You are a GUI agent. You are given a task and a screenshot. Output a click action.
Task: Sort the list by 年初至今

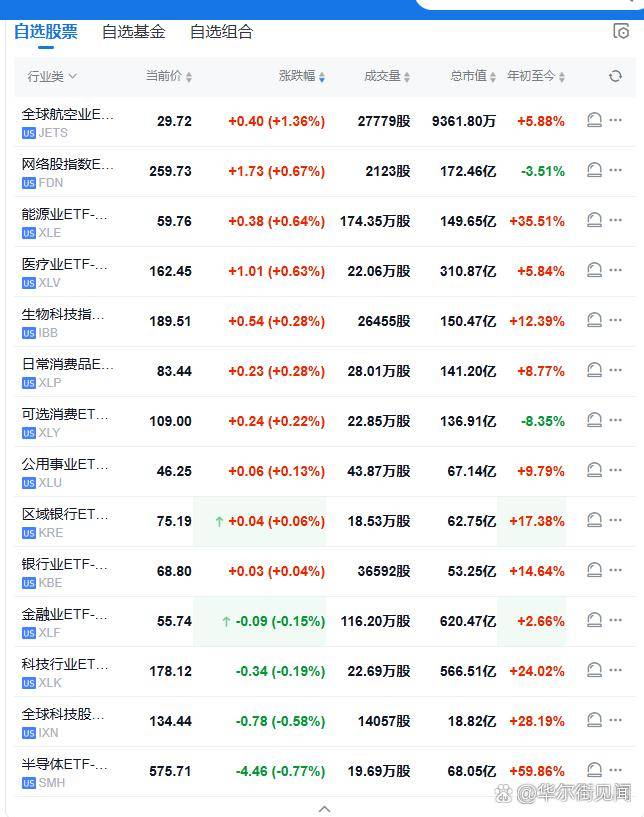[x=536, y=76]
